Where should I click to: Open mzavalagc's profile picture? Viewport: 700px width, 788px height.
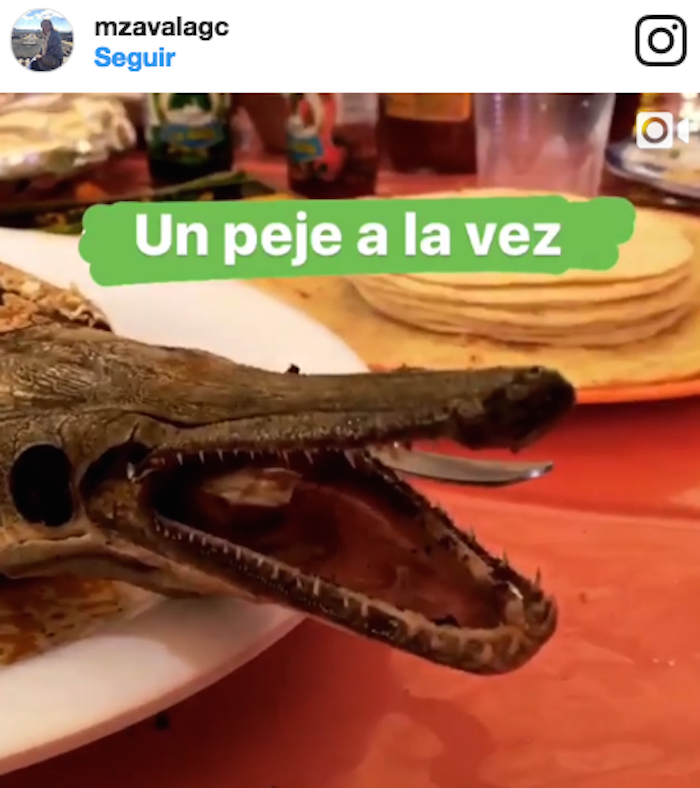pos(42,41)
